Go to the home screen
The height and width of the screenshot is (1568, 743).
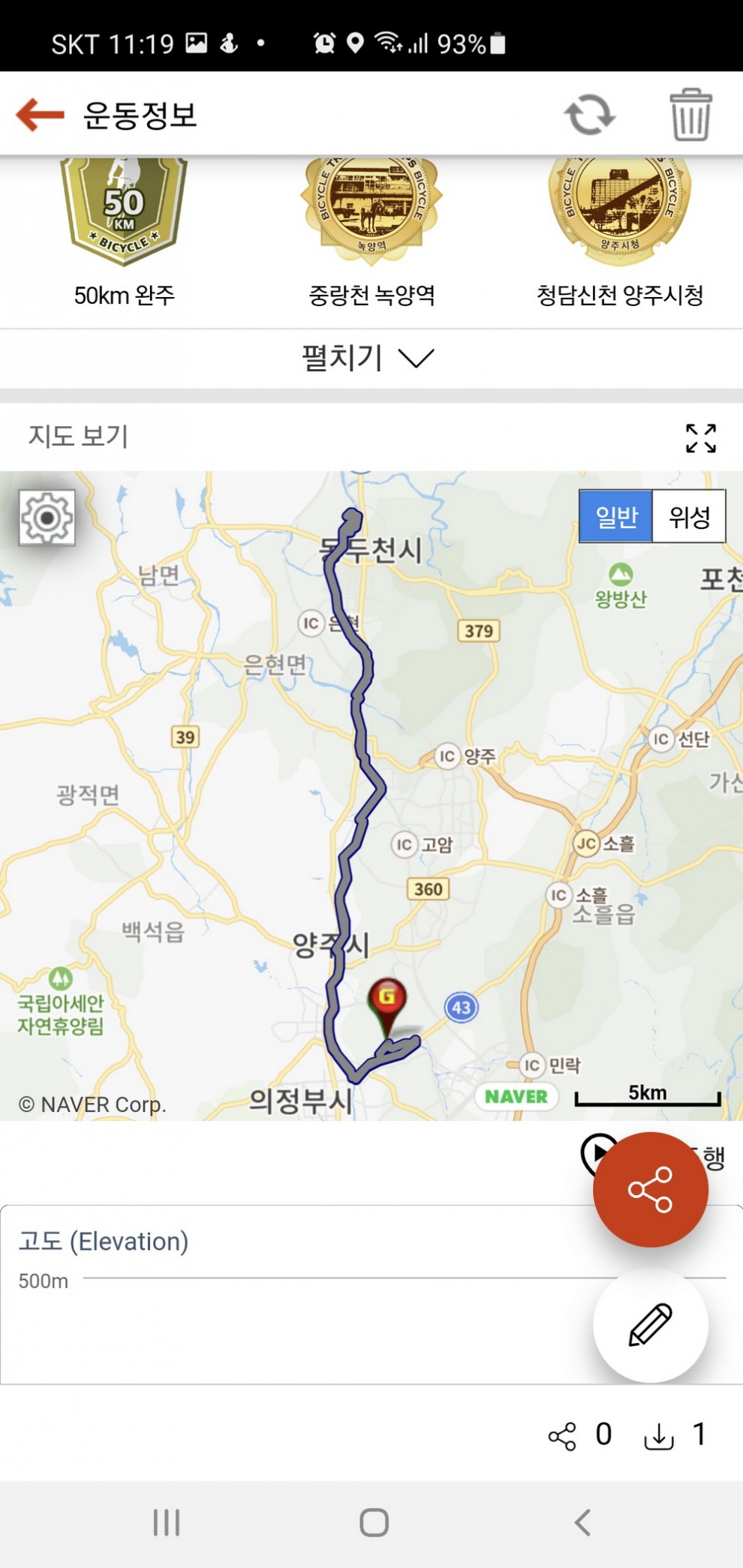(374, 1522)
